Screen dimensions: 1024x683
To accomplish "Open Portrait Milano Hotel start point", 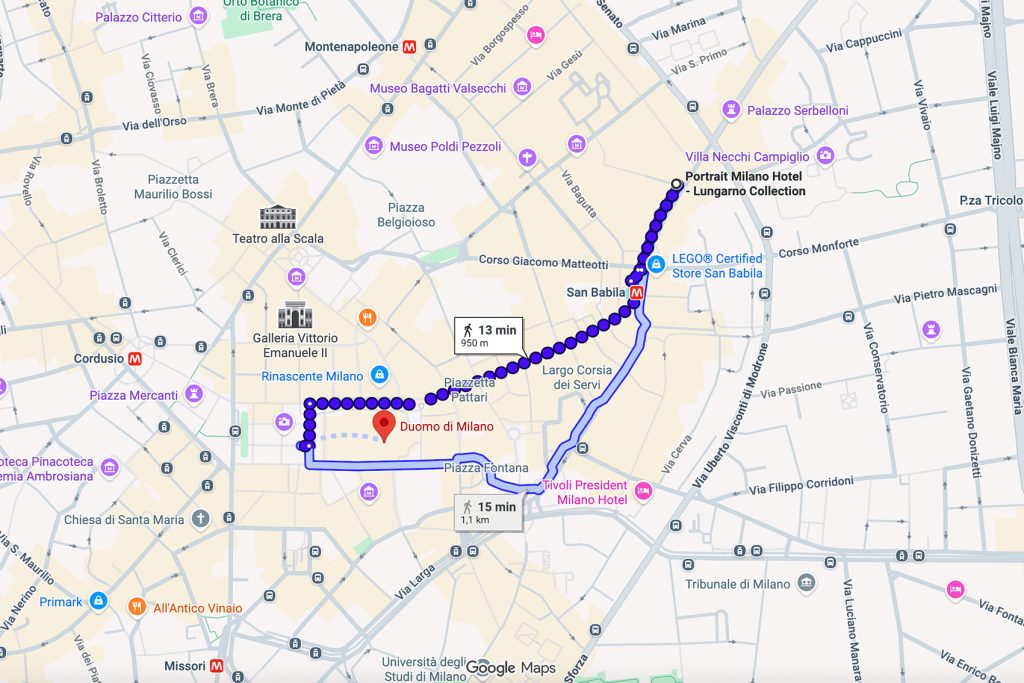I will point(676,184).
